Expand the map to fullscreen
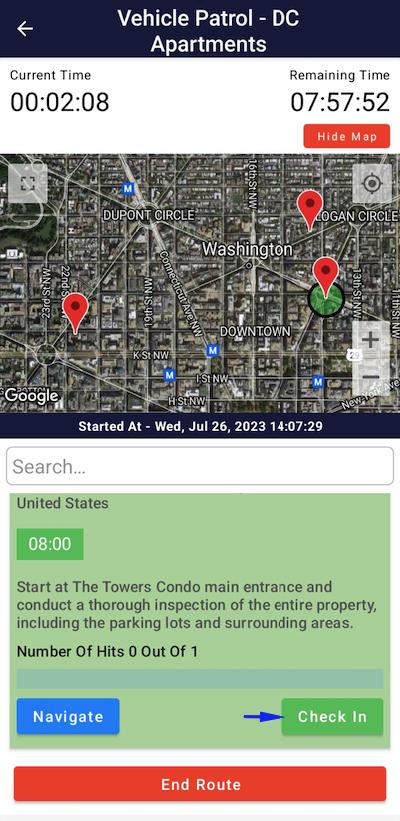400x821 pixels. coord(28,183)
